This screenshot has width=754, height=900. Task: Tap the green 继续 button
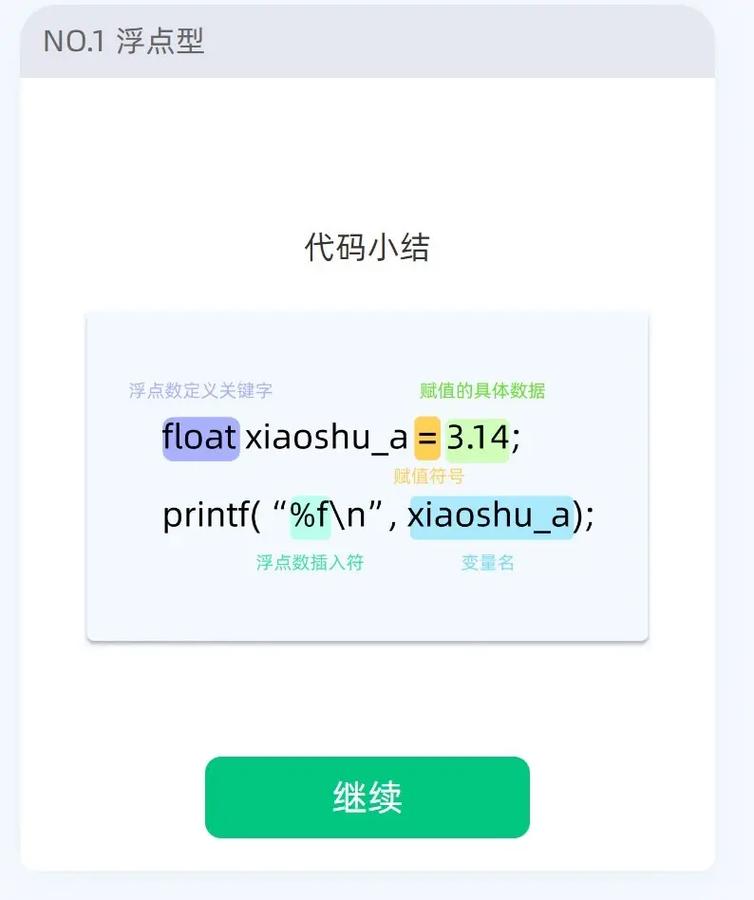[x=367, y=797]
